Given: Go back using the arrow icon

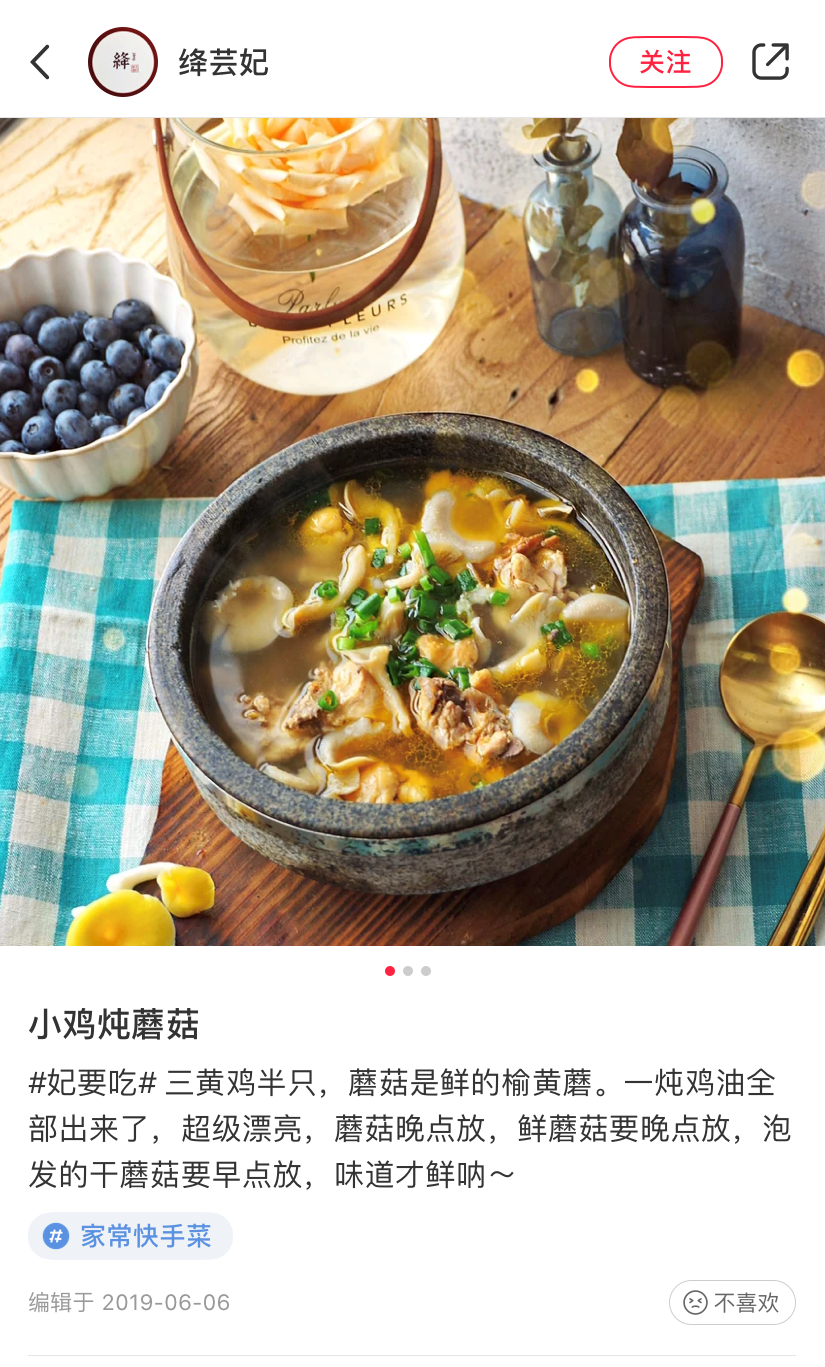Looking at the screenshot, I should point(40,62).
